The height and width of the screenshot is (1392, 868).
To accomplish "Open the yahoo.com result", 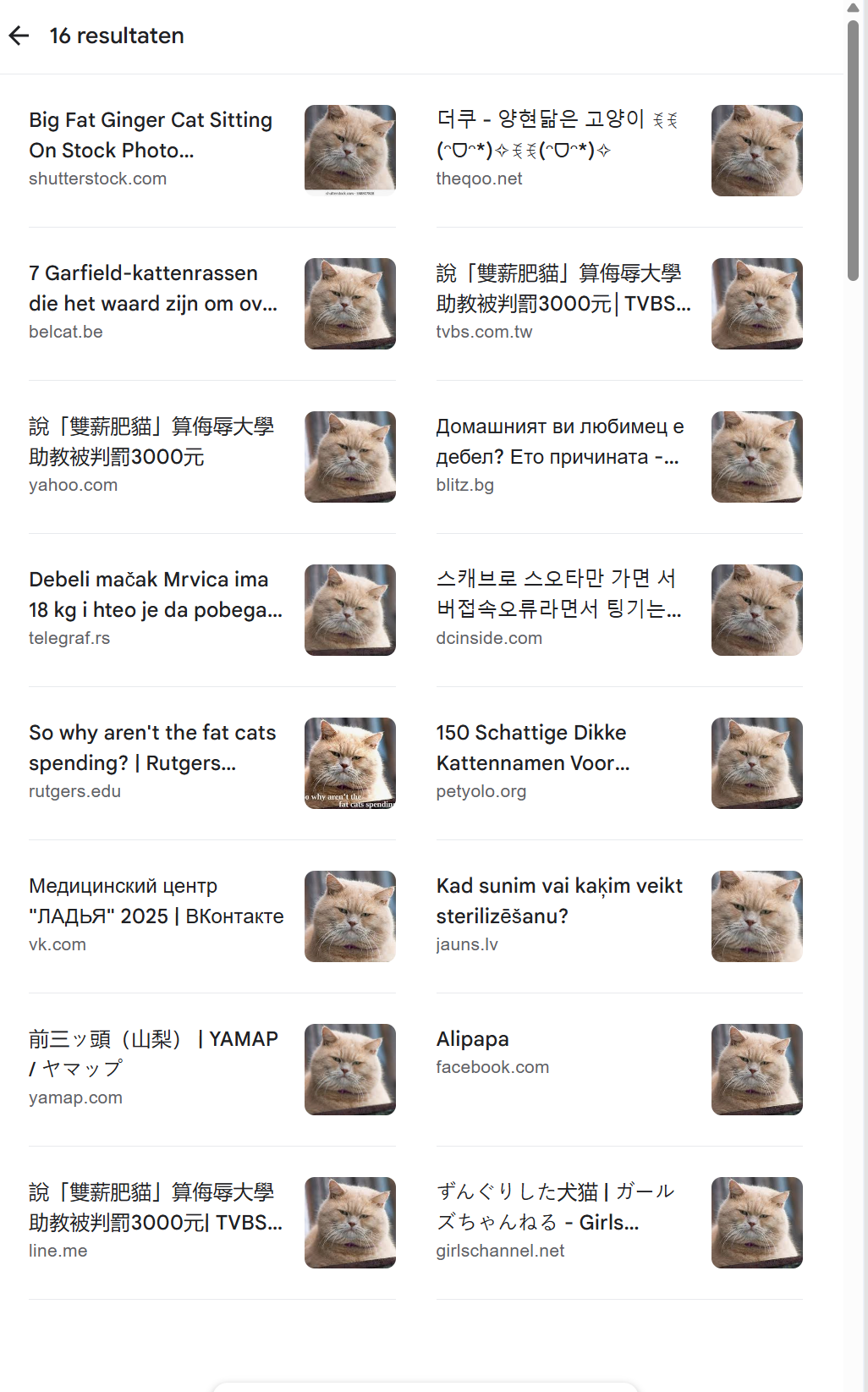I will [x=212, y=457].
